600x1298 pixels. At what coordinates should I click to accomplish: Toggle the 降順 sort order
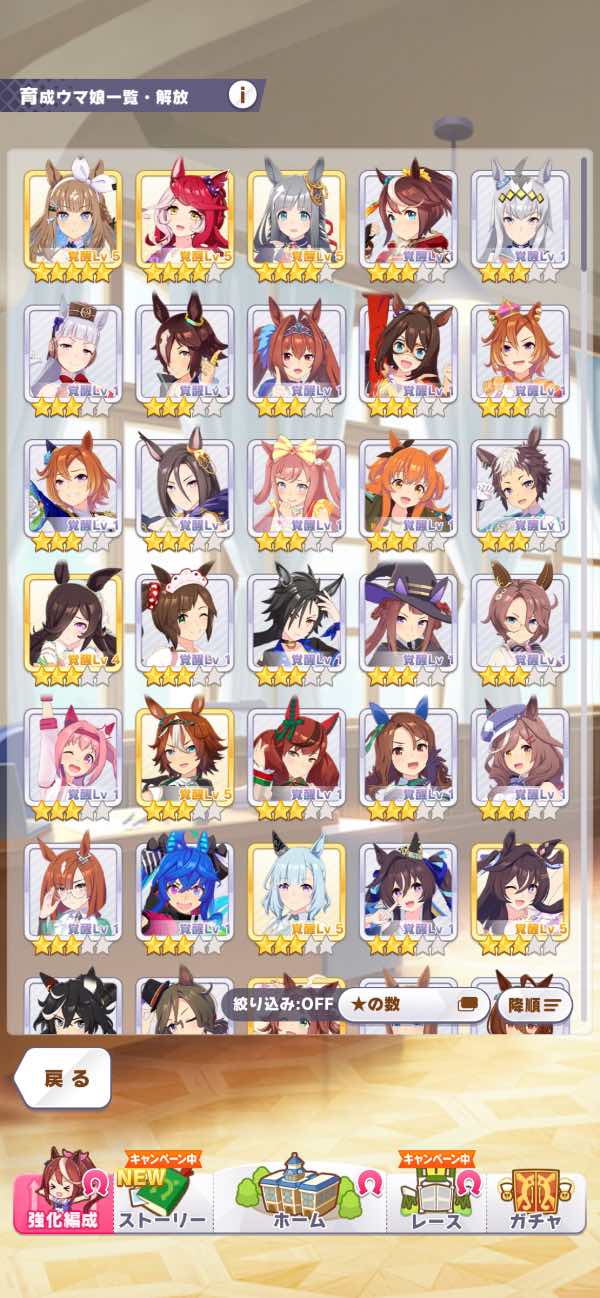(x=538, y=1004)
